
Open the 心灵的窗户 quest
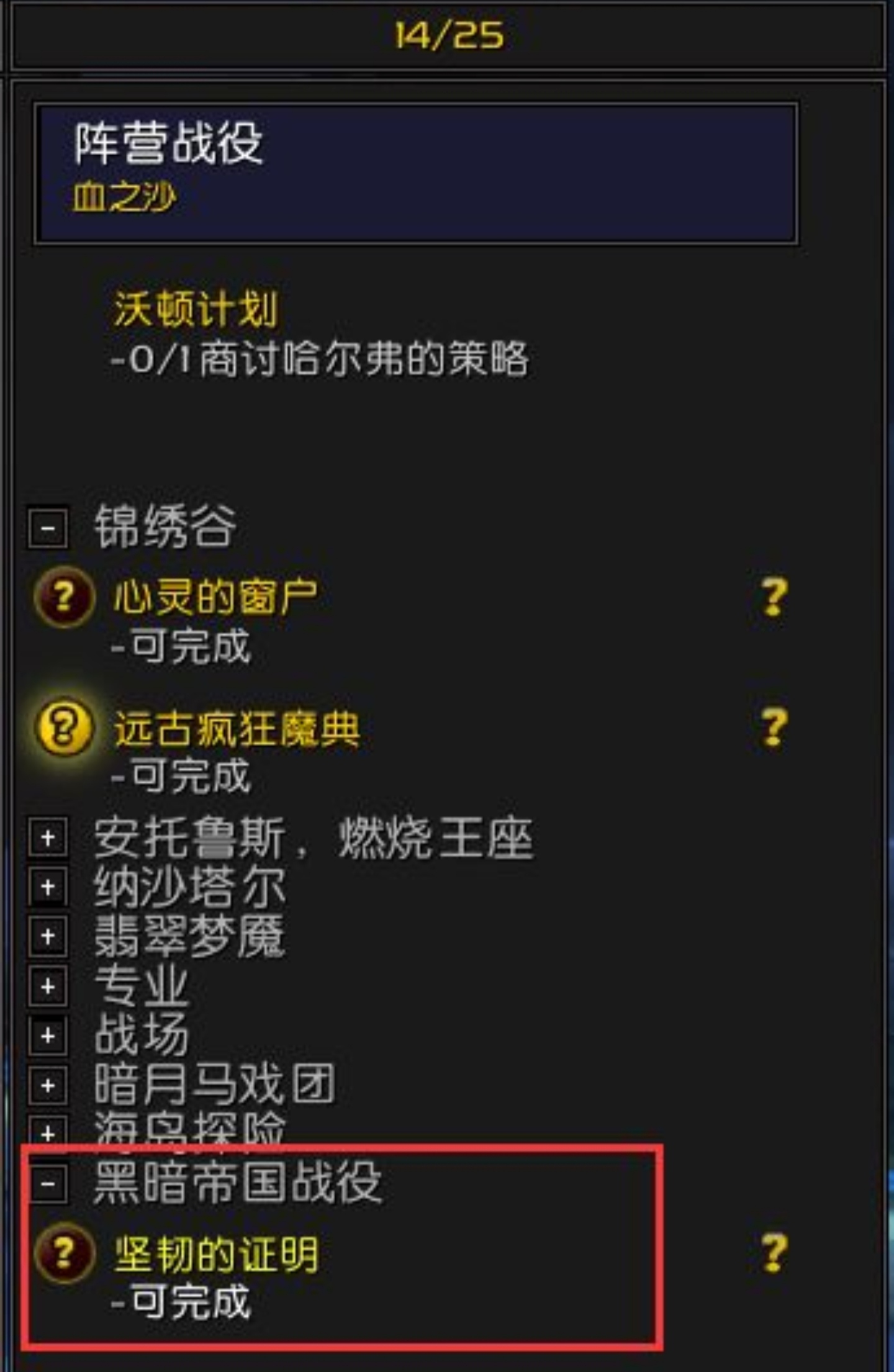pyautogui.click(x=215, y=597)
